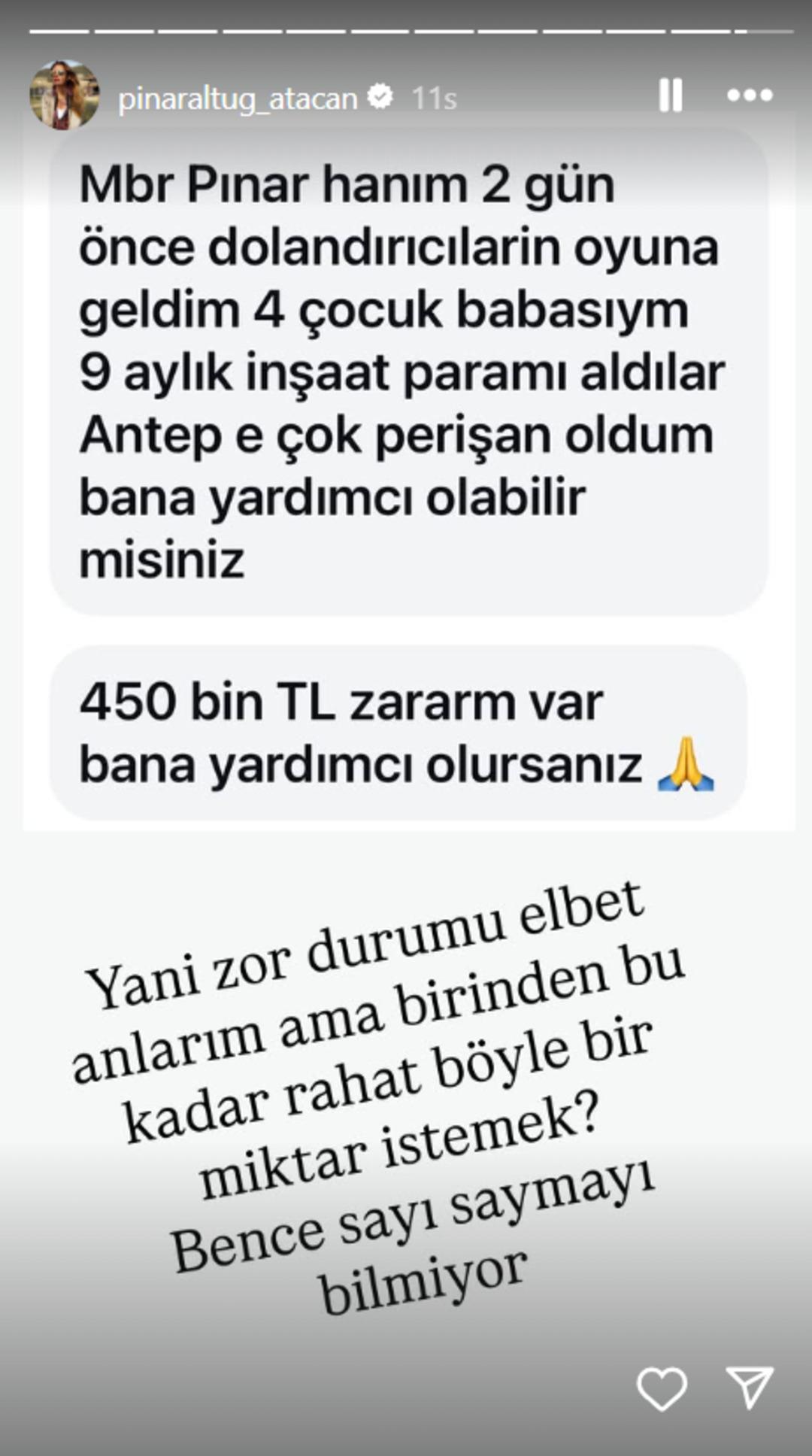Click the 450 bin TL message bubble
This screenshot has width=812, height=1456.
pyautogui.click(x=406, y=733)
